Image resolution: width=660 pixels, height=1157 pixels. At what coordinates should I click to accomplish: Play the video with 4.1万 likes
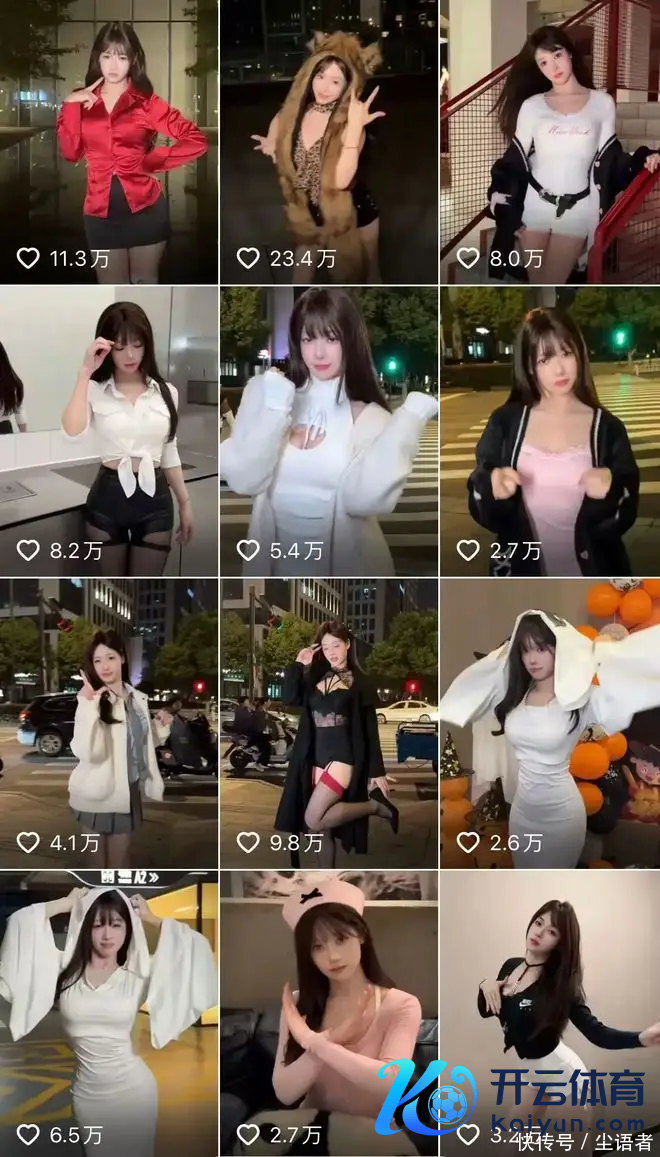pyautogui.click(x=109, y=722)
